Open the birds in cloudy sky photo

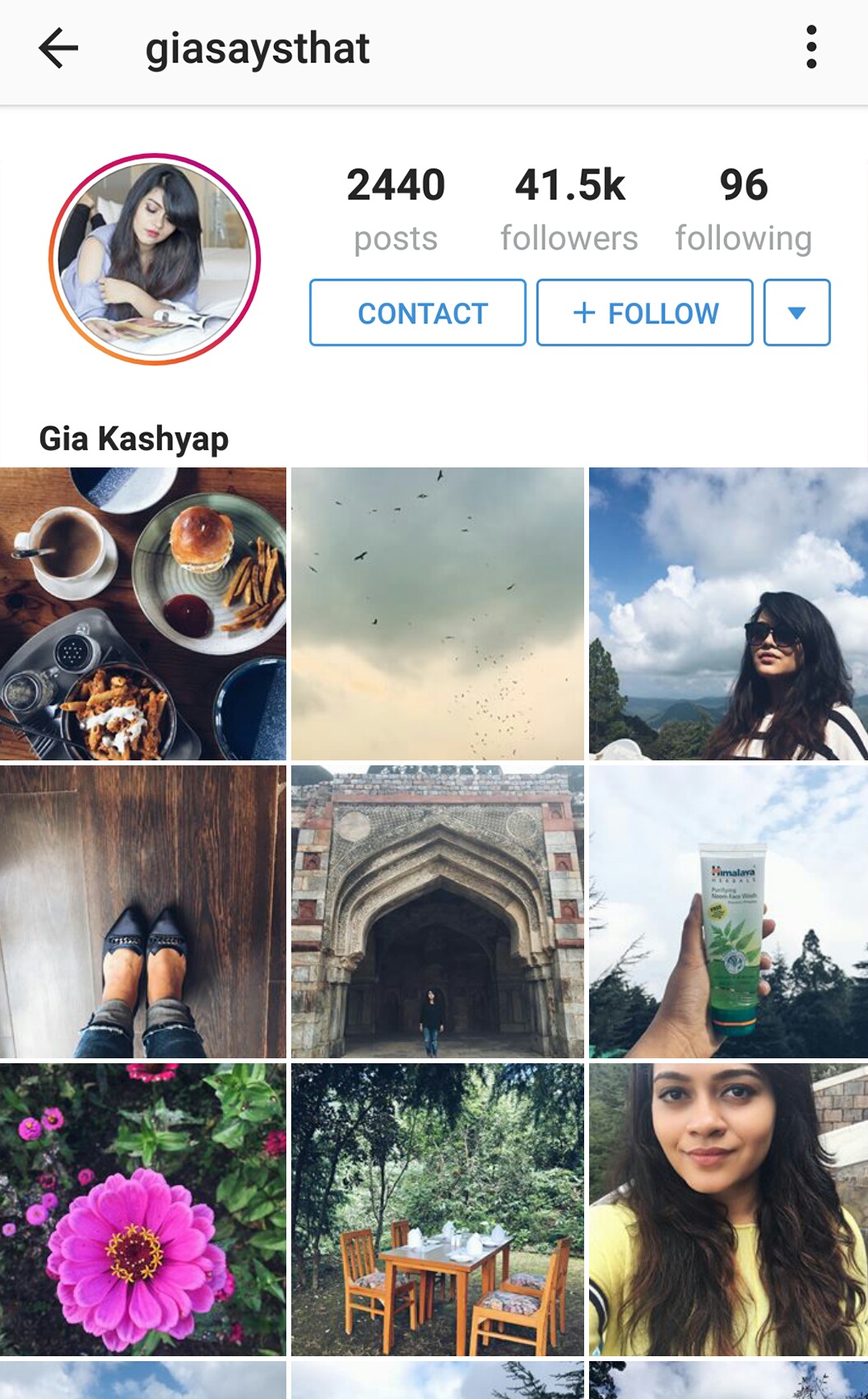pyautogui.click(x=438, y=614)
